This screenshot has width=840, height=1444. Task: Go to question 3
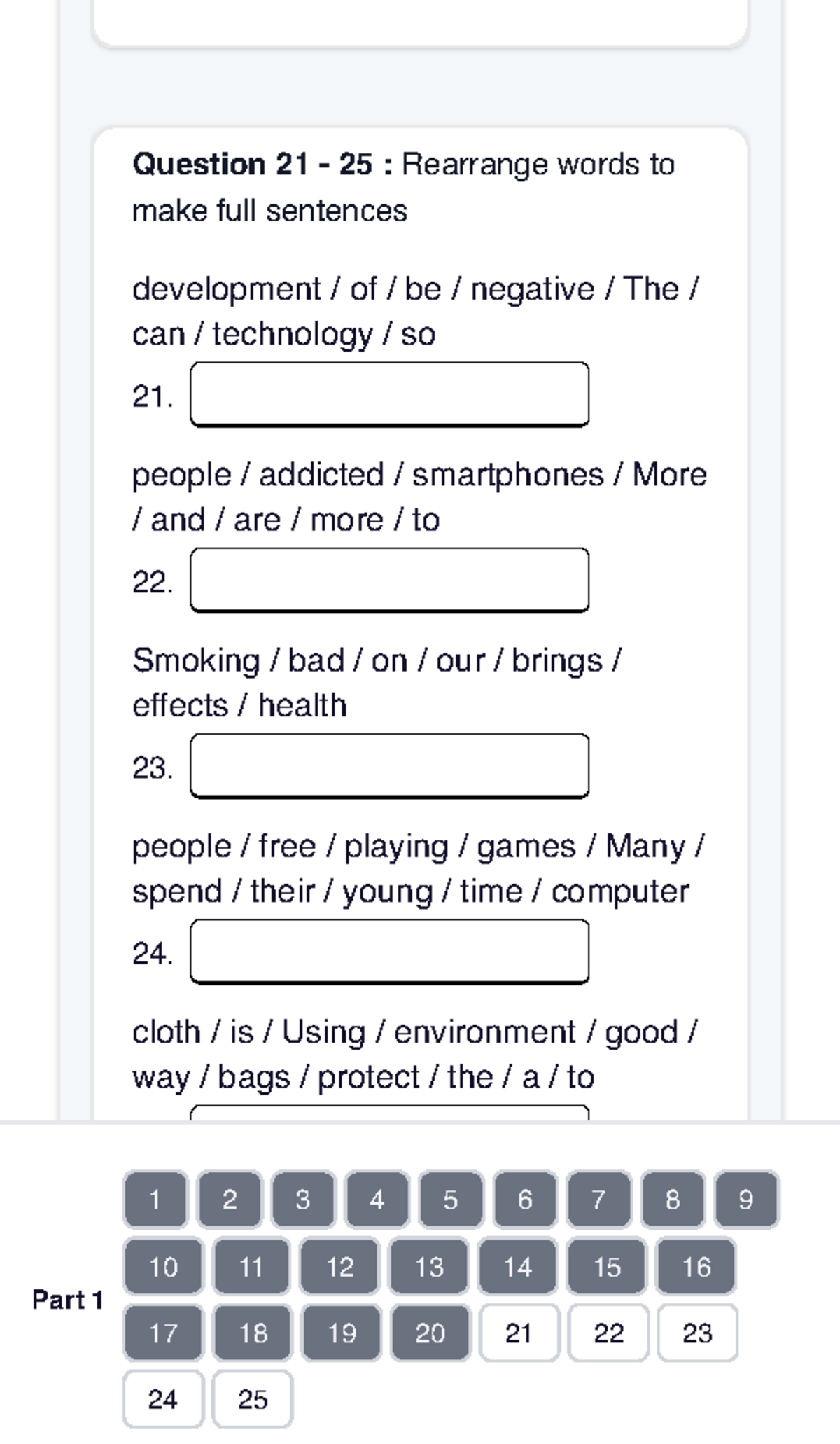click(x=303, y=1200)
